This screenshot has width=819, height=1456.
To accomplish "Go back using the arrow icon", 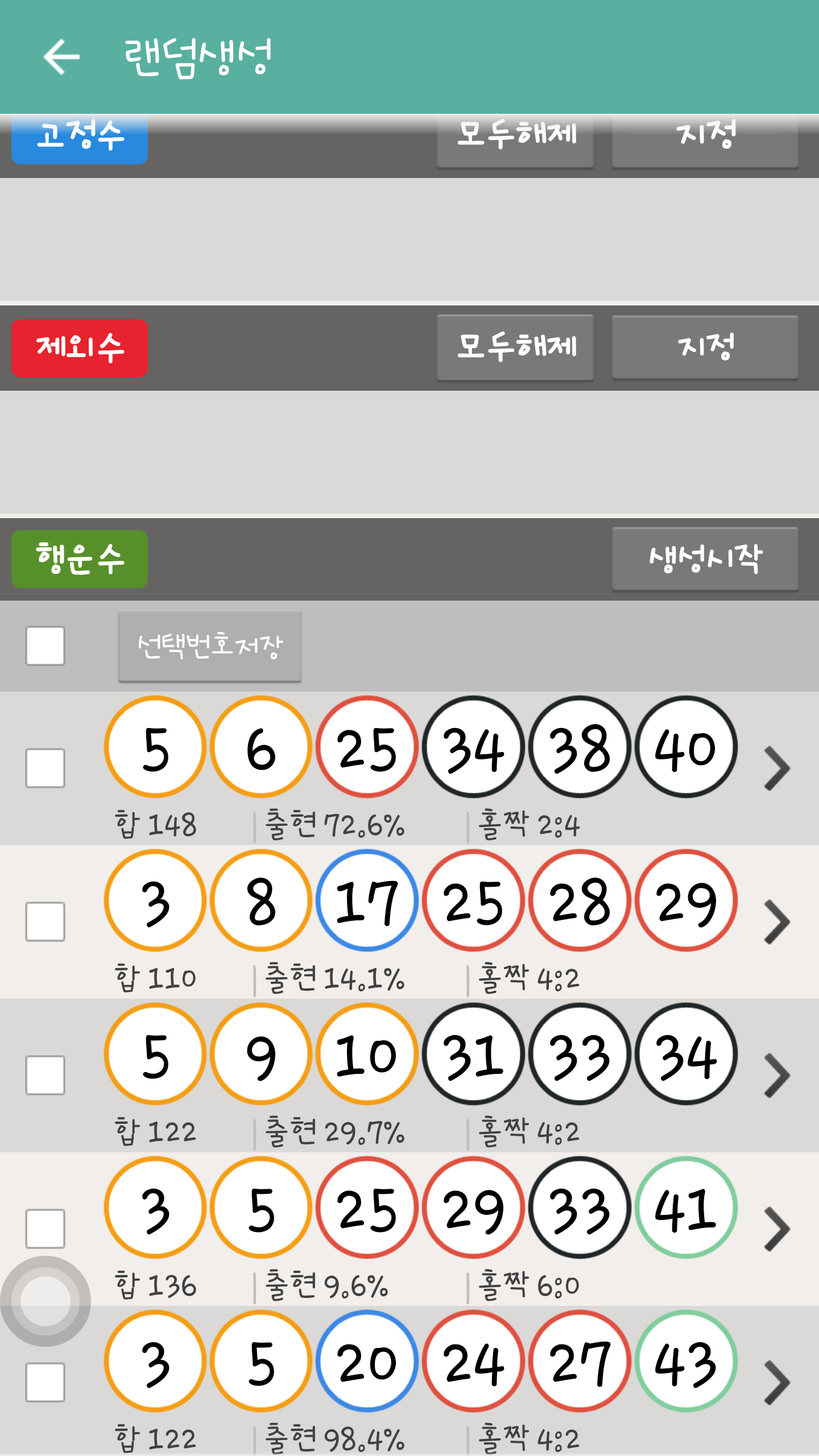I will 61,57.
